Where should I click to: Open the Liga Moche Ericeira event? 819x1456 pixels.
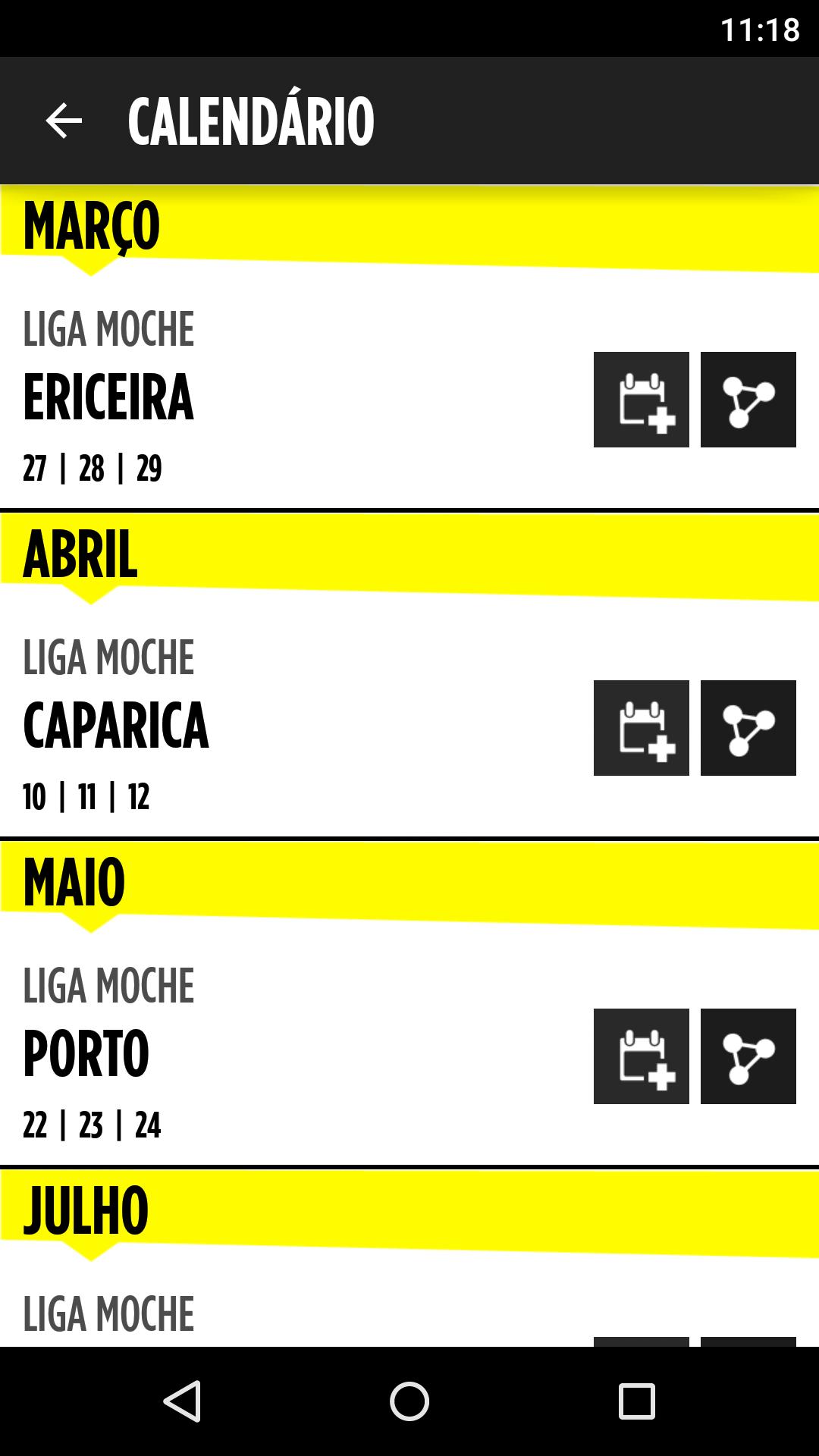pyautogui.click(x=227, y=397)
